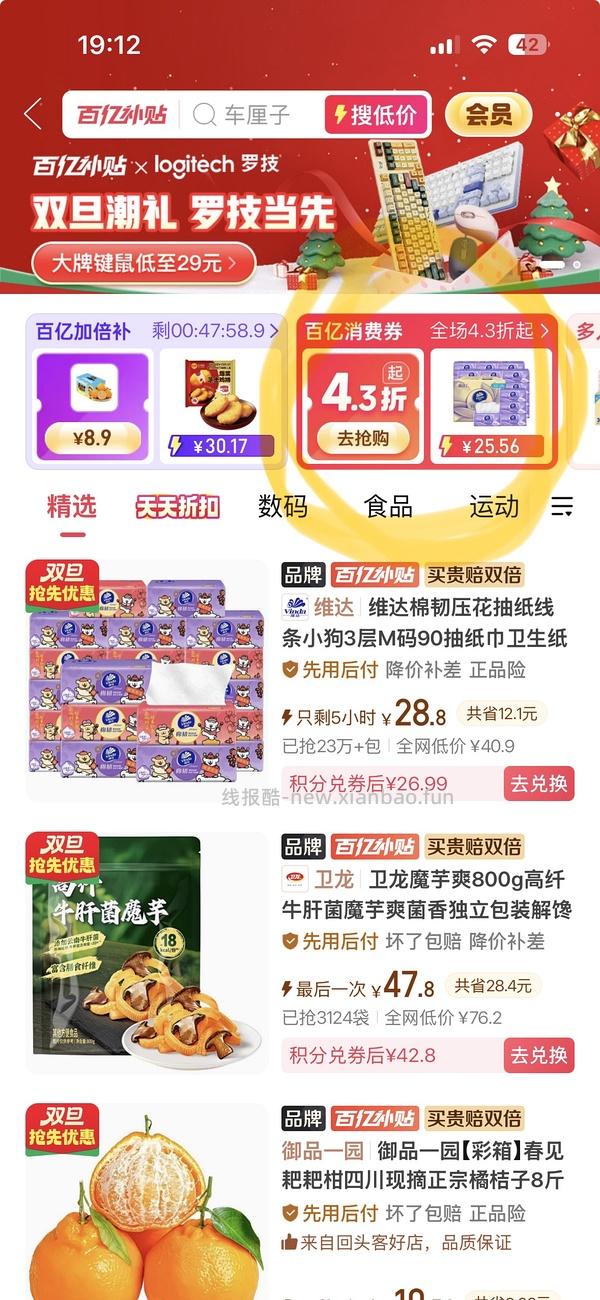Tap 去兑换 for the 维达 tissue product
The image size is (600, 1300).
[539, 783]
